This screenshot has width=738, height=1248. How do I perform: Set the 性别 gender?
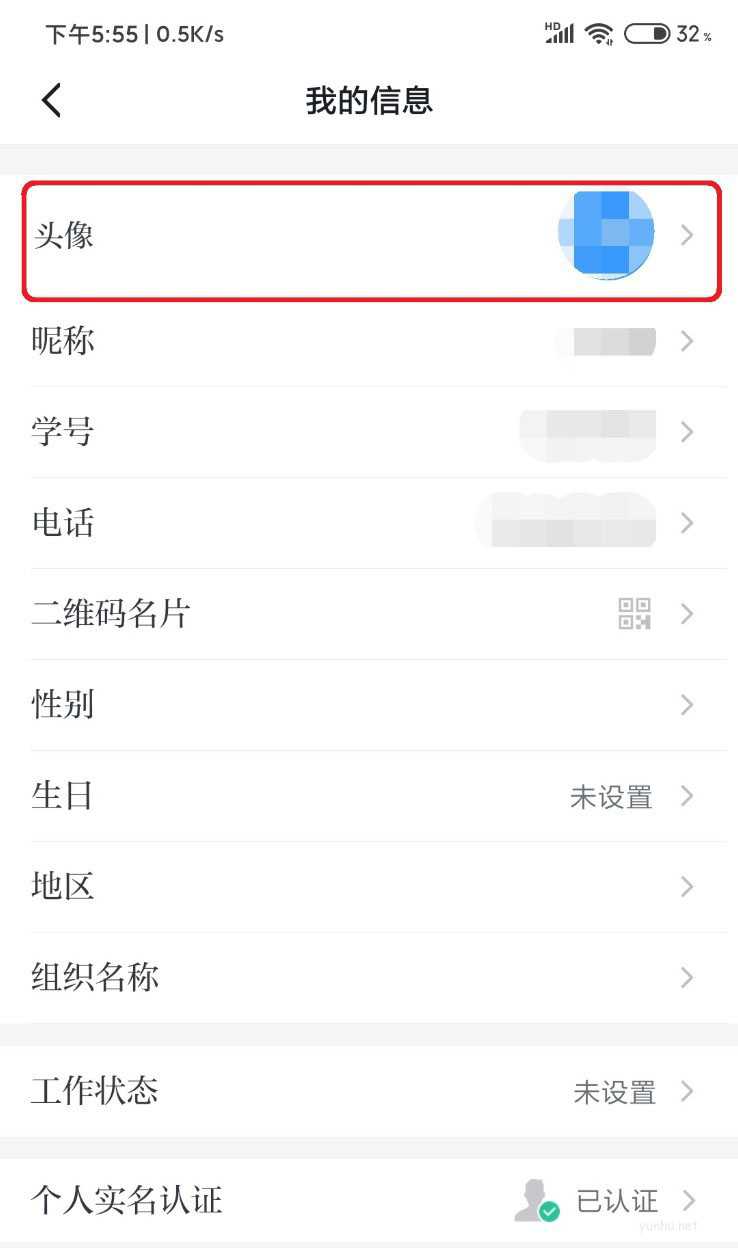point(369,705)
